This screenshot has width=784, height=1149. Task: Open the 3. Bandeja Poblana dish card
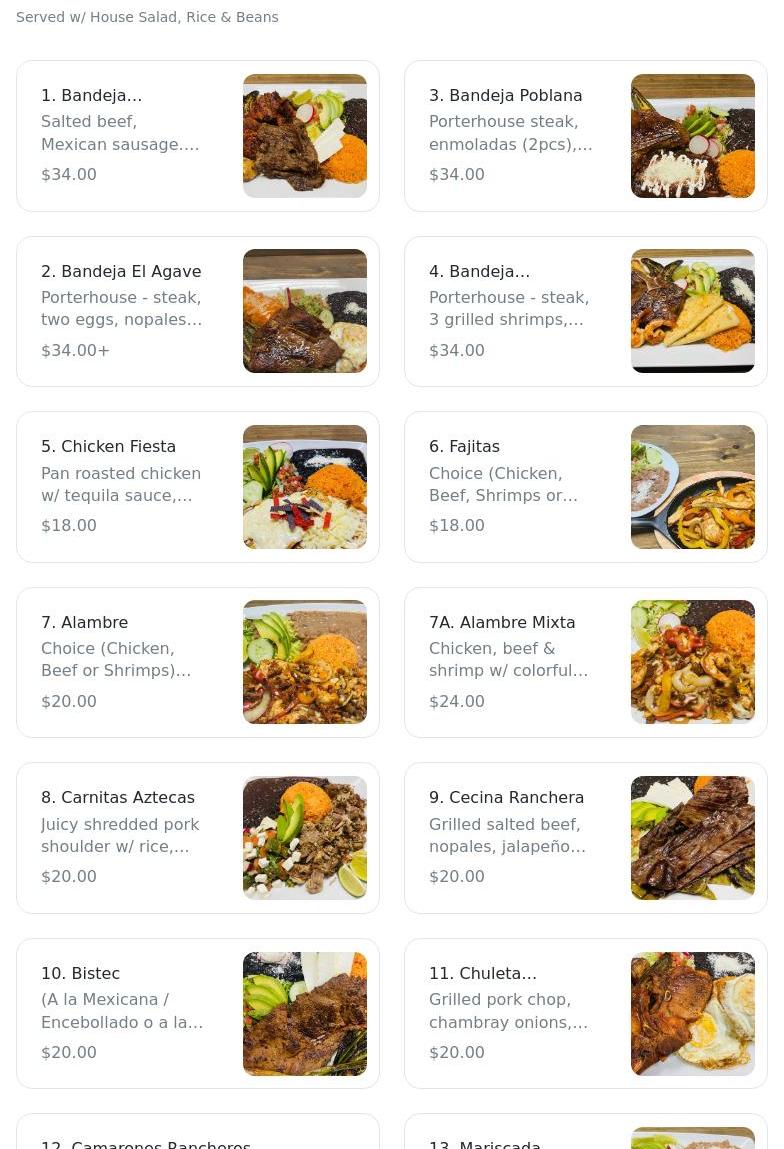coord(585,136)
